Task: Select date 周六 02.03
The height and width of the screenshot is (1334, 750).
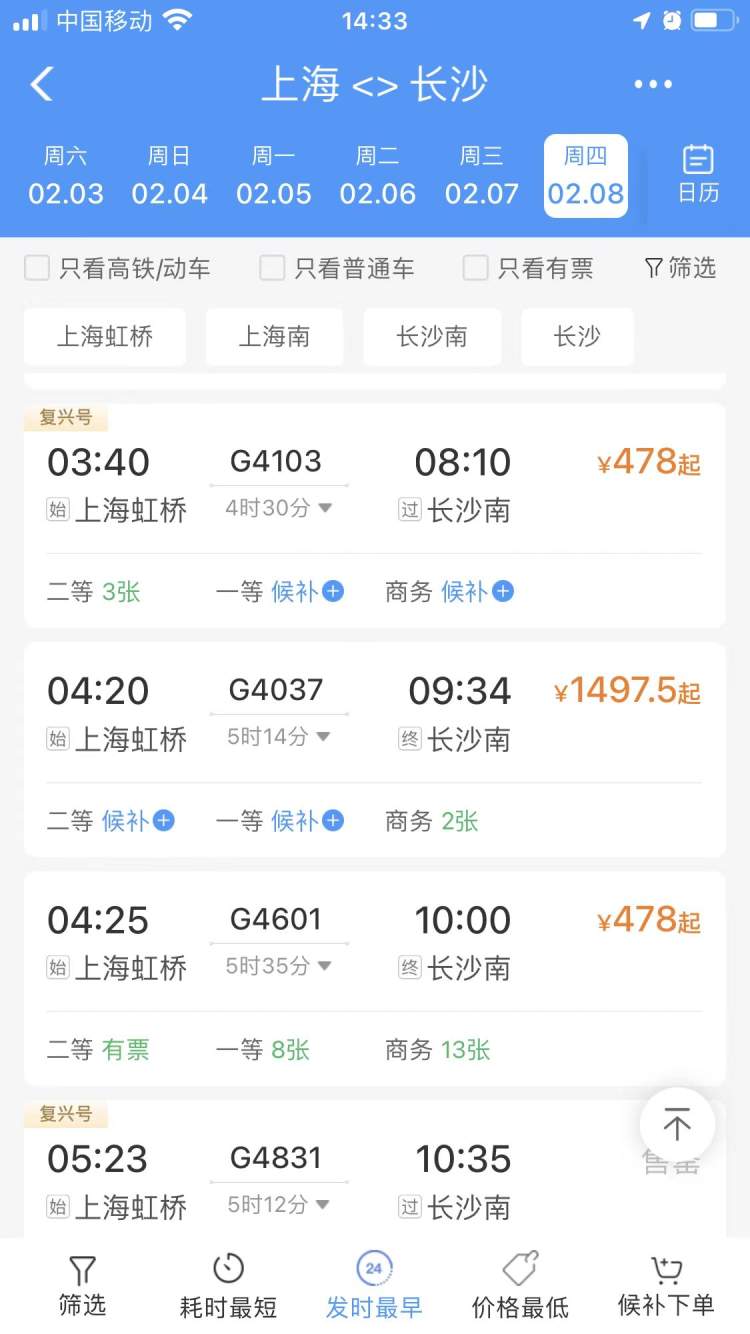Action: point(66,176)
